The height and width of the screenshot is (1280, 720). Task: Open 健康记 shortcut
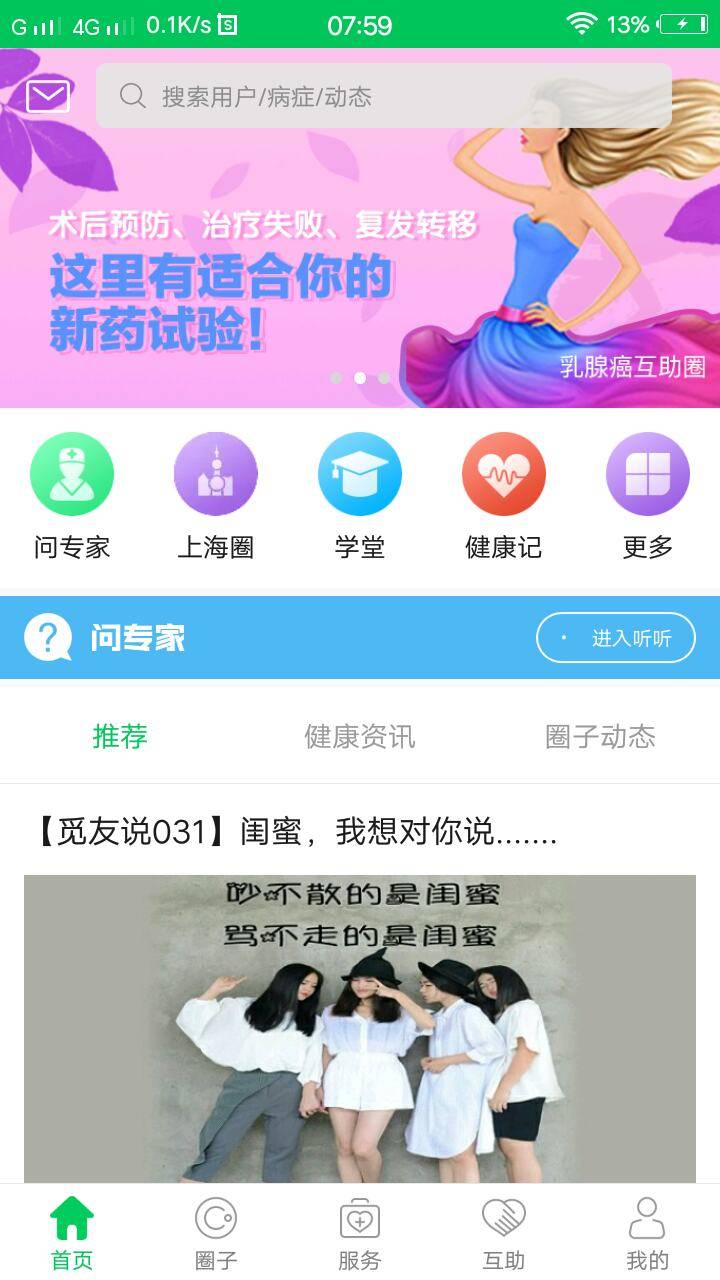(x=504, y=474)
